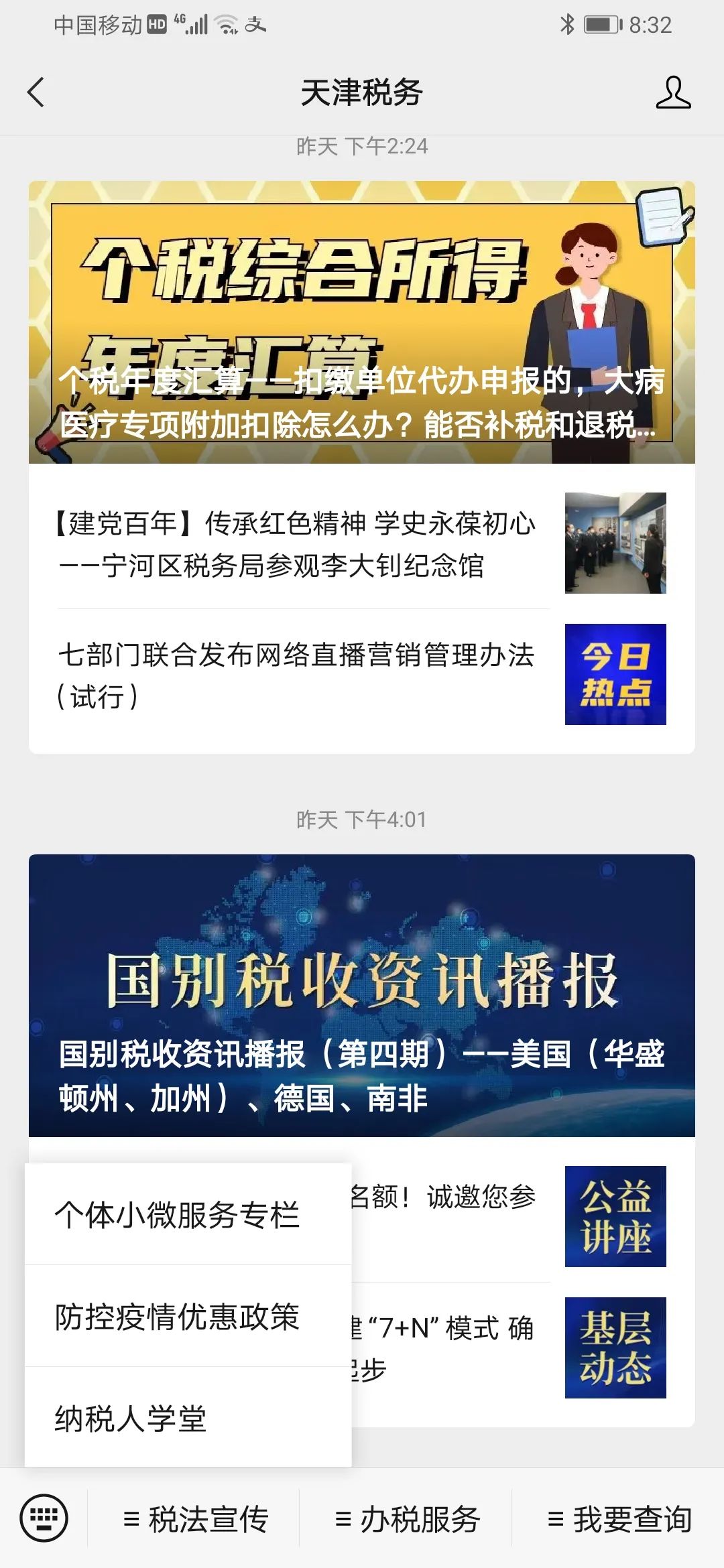The image size is (724, 1568).
Task: Select 纳税人学堂 from the popup menu
Action: coord(188,1417)
